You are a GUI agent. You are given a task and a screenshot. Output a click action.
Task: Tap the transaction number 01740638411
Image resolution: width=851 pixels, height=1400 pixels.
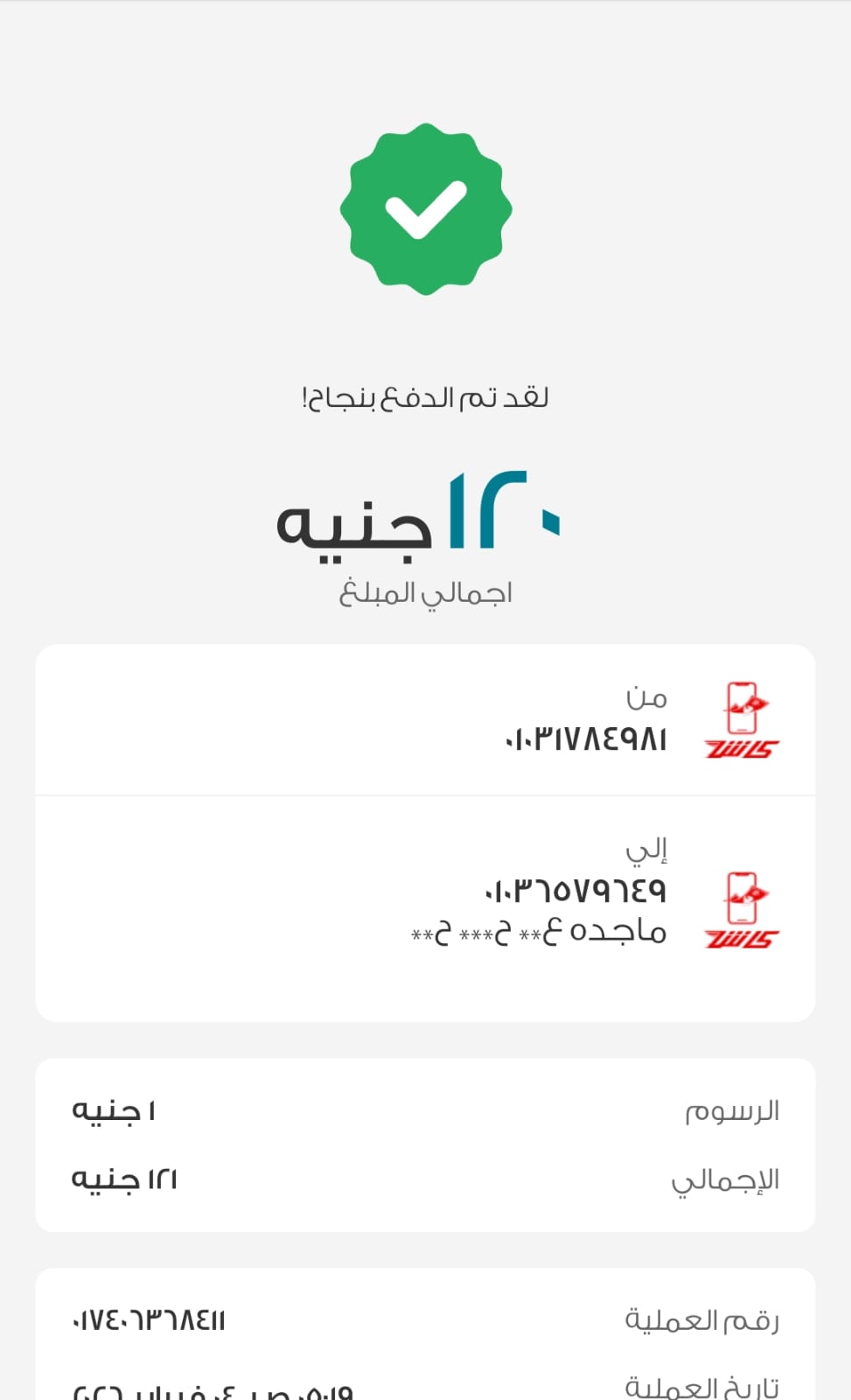pos(149,1319)
